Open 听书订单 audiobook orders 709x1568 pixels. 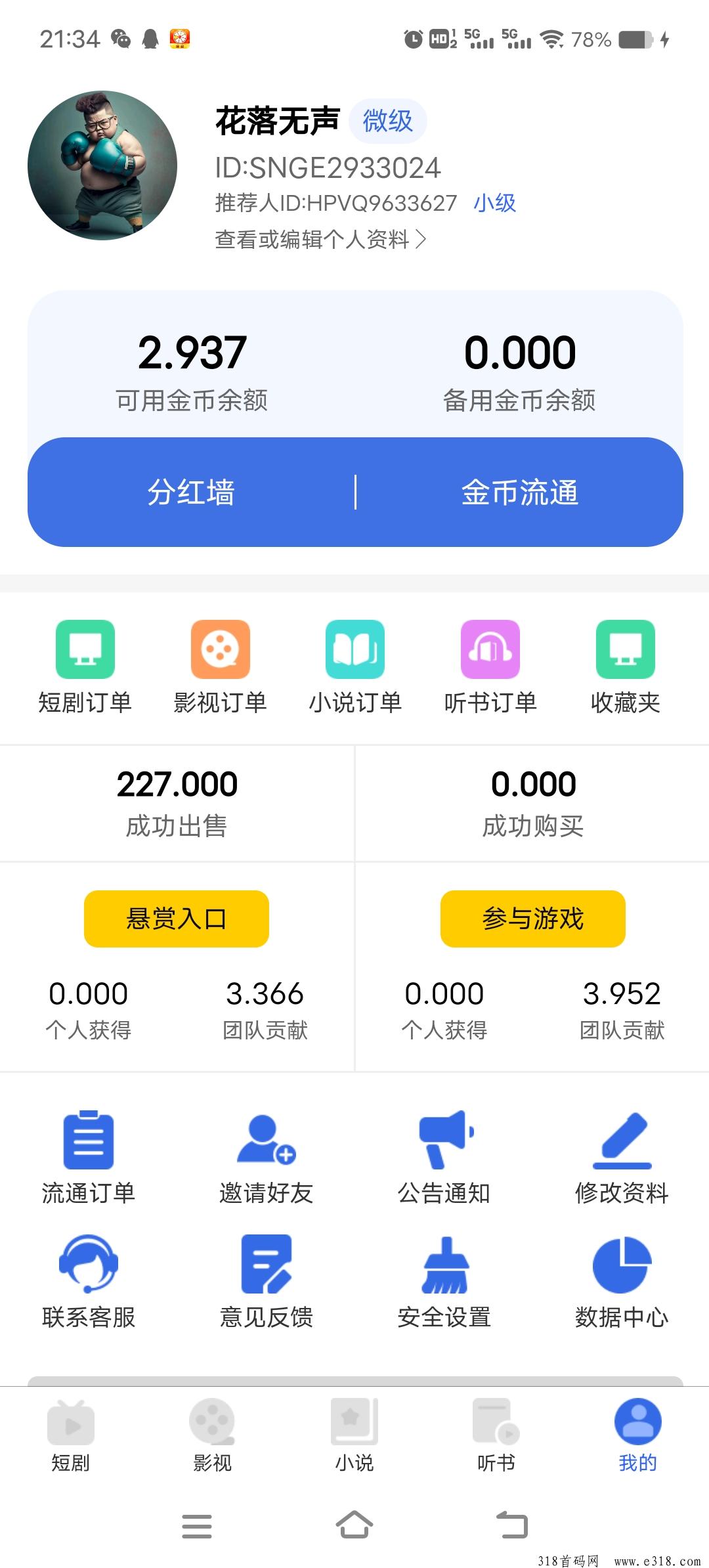(x=490, y=666)
